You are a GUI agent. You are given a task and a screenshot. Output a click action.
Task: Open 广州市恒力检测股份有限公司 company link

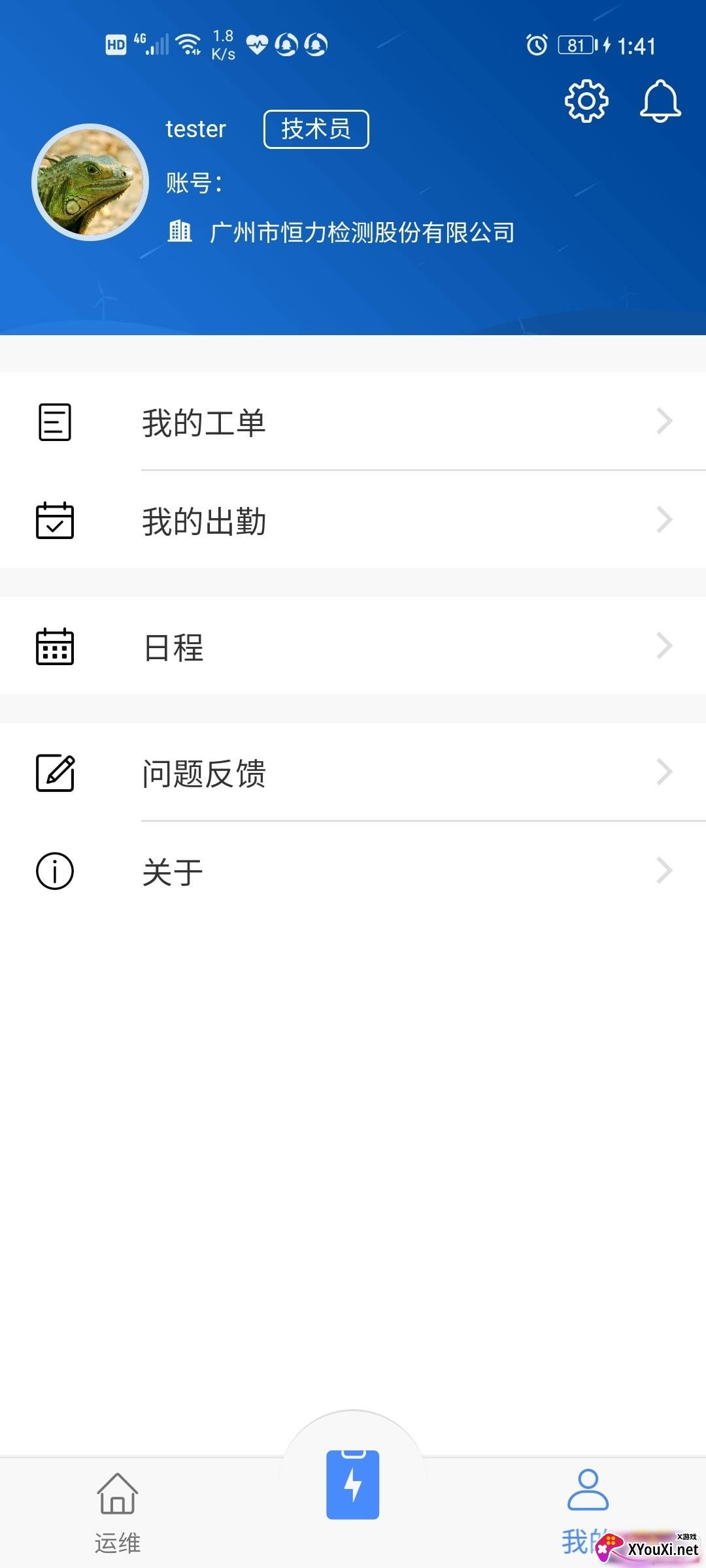pyautogui.click(x=361, y=233)
